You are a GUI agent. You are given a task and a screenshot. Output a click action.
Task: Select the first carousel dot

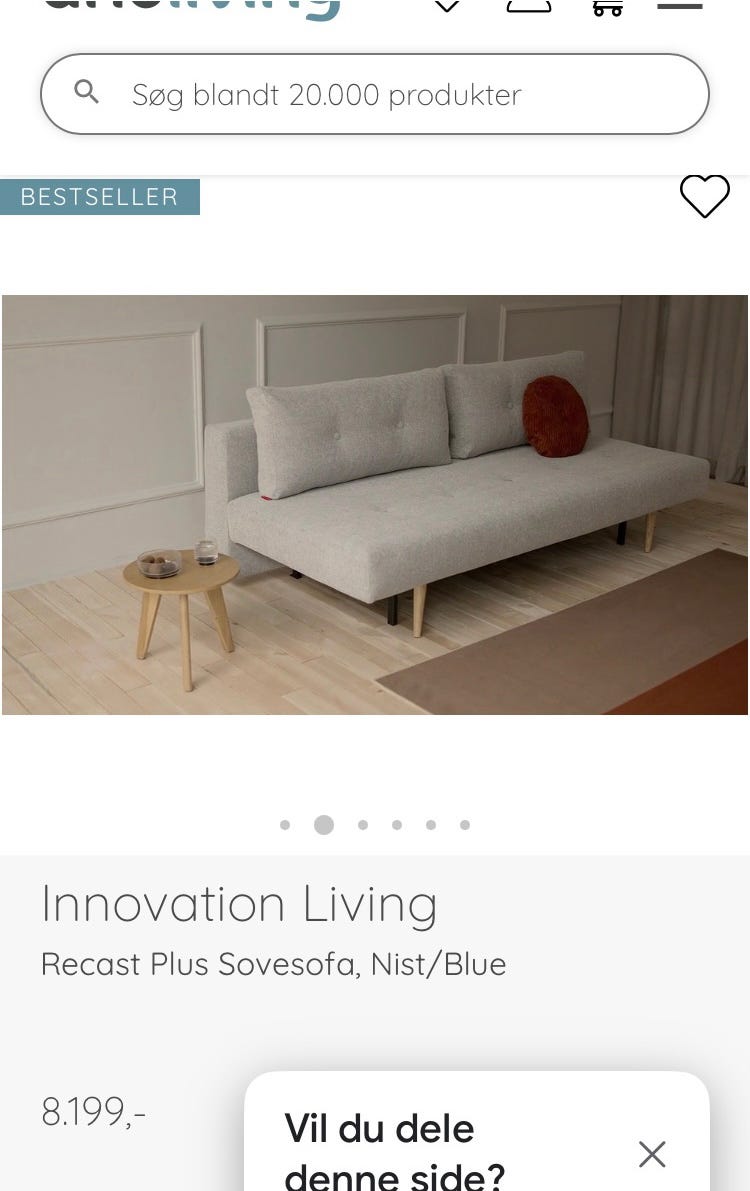(285, 825)
